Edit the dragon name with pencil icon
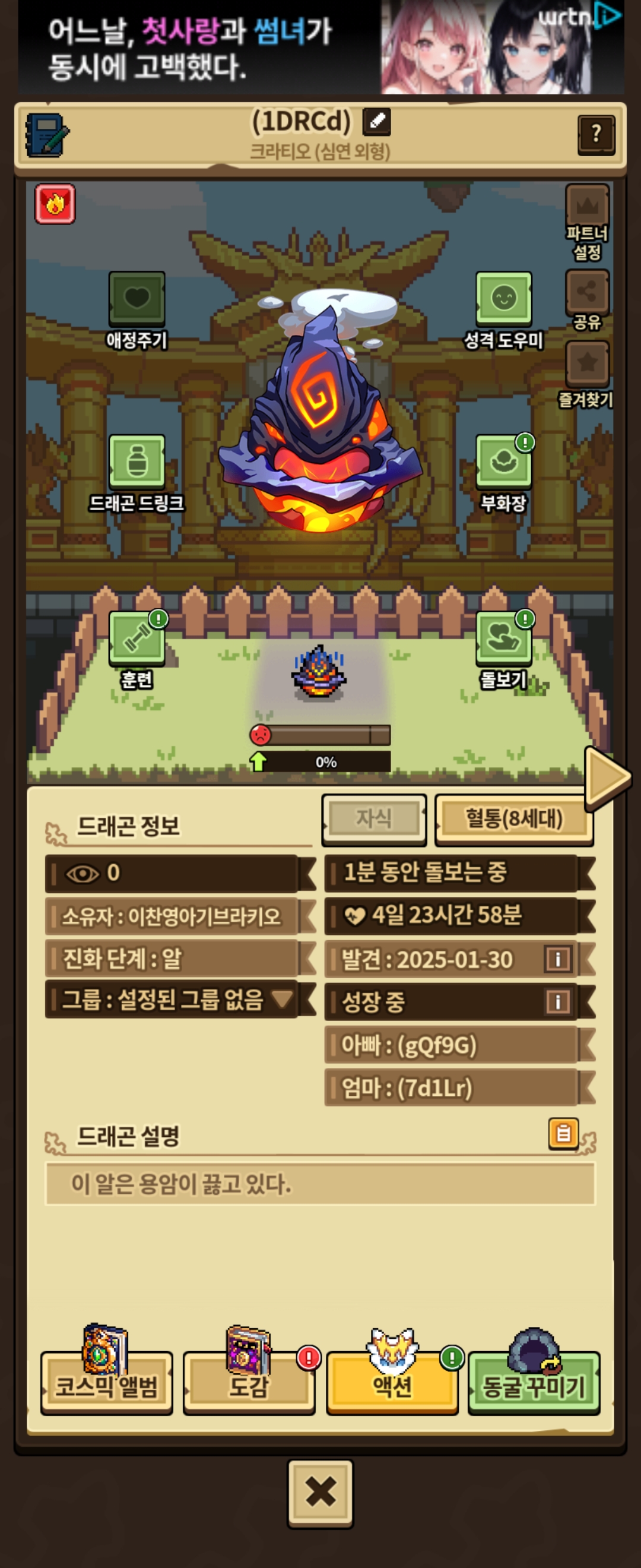Screen dimensions: 641x1568 click(x=376, y=122)
